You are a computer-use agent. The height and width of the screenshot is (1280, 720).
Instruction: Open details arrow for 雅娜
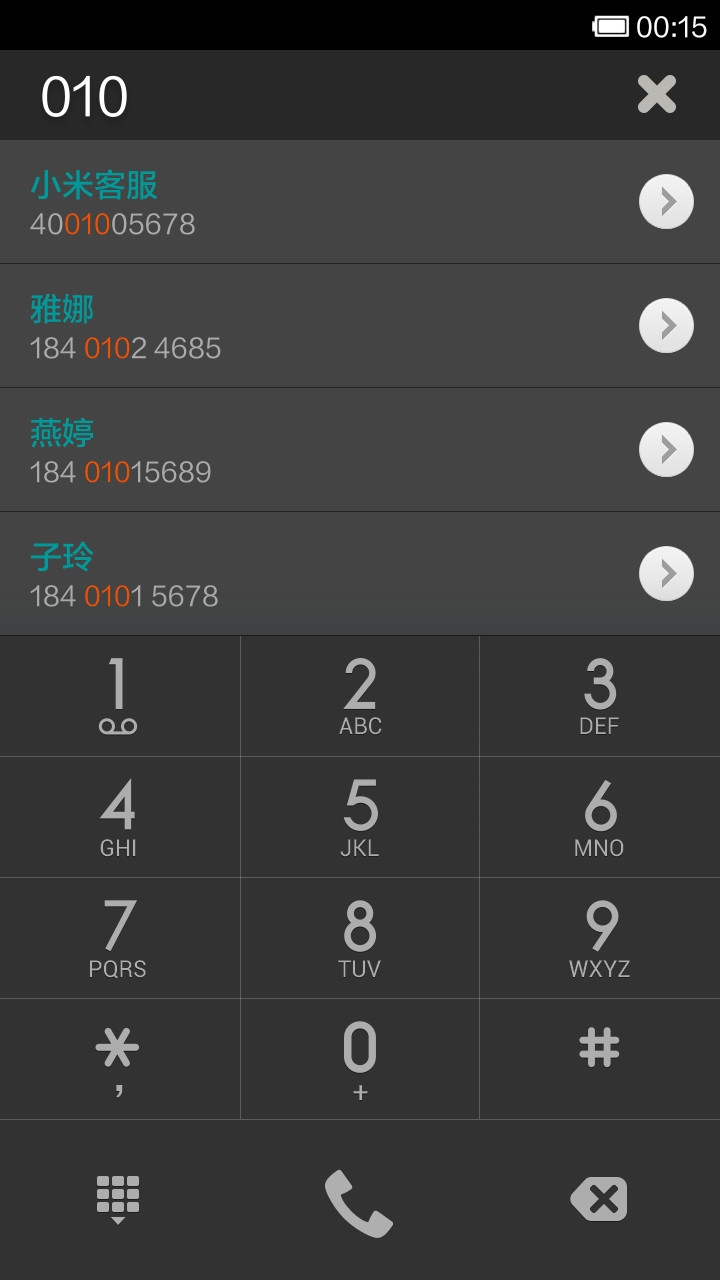[666, 326]
